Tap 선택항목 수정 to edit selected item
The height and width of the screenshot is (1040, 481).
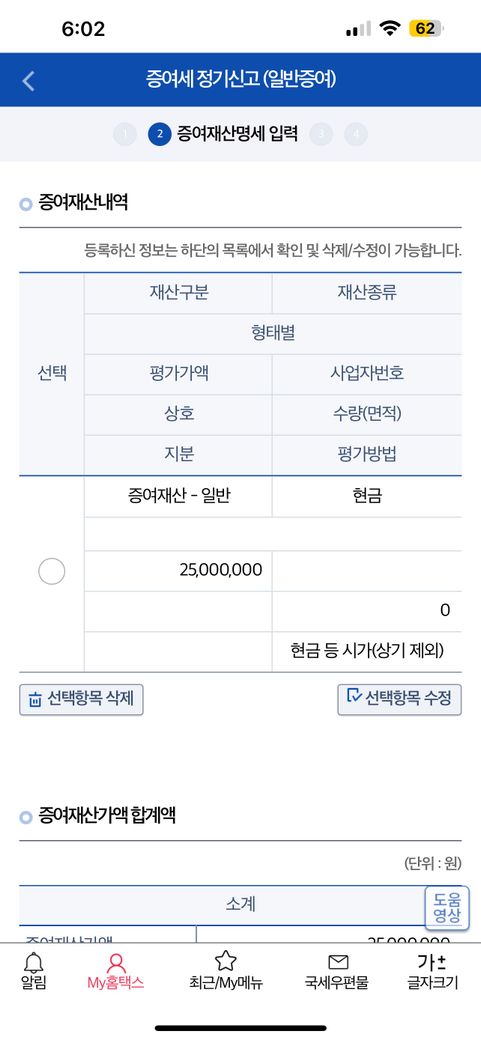point(399,699)
